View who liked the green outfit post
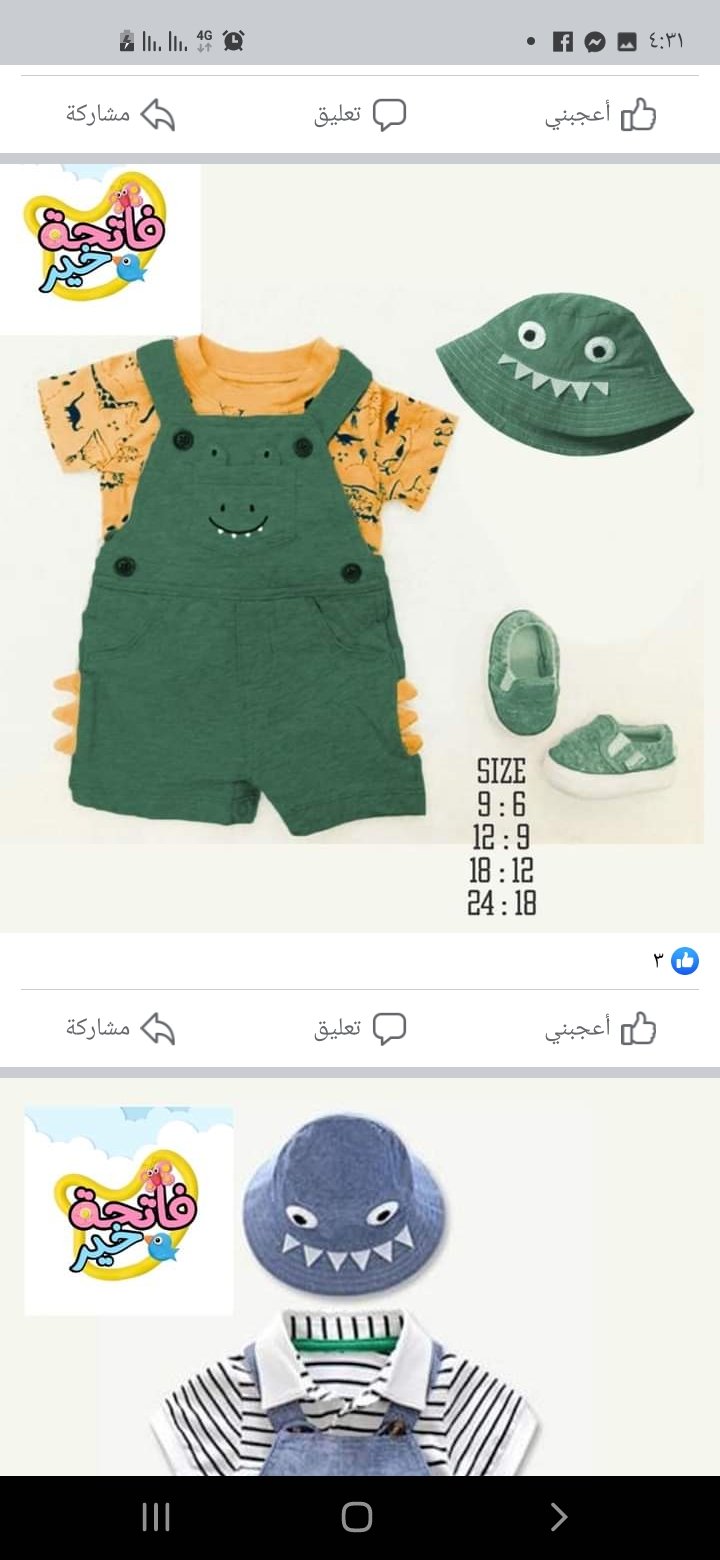The image size is (720, 1560). pos(675,961)
